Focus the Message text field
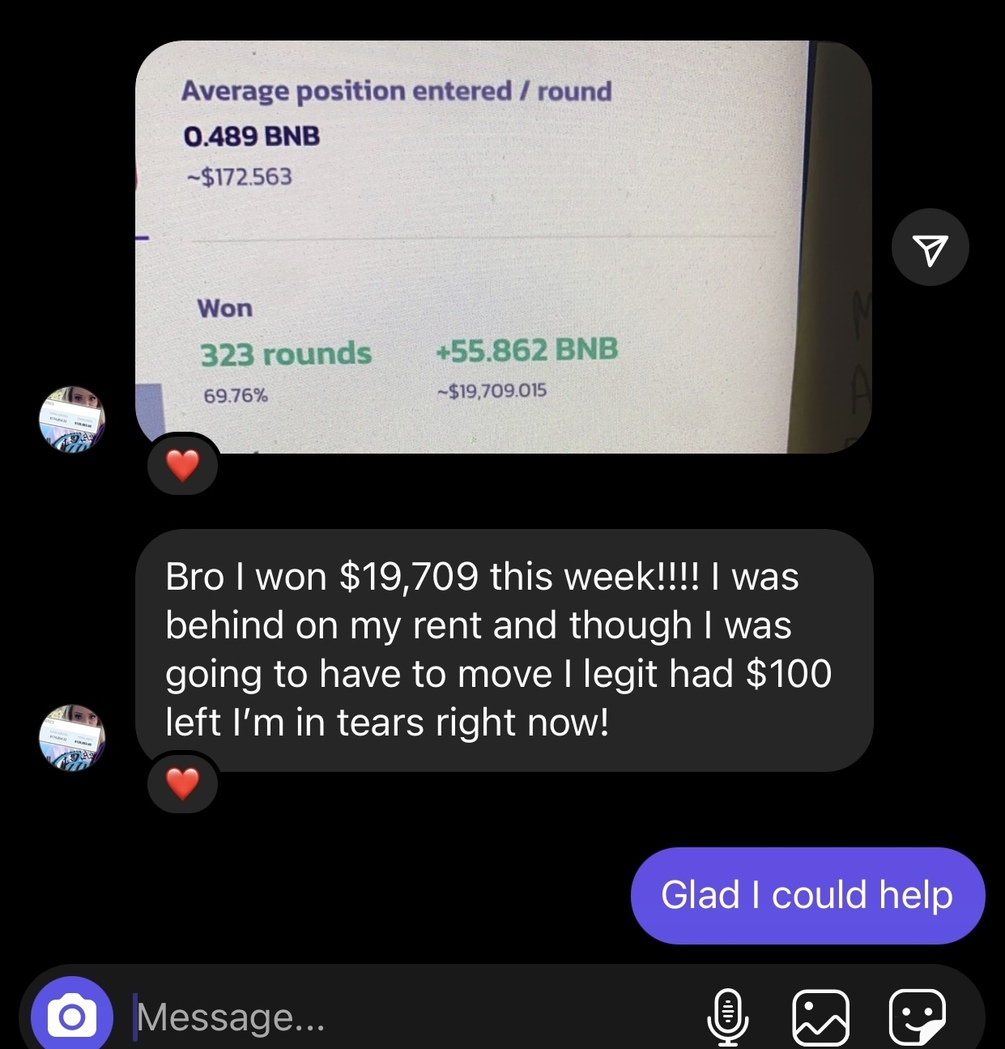Viewport: 1005px width, 1049px height. (400, 1018)
